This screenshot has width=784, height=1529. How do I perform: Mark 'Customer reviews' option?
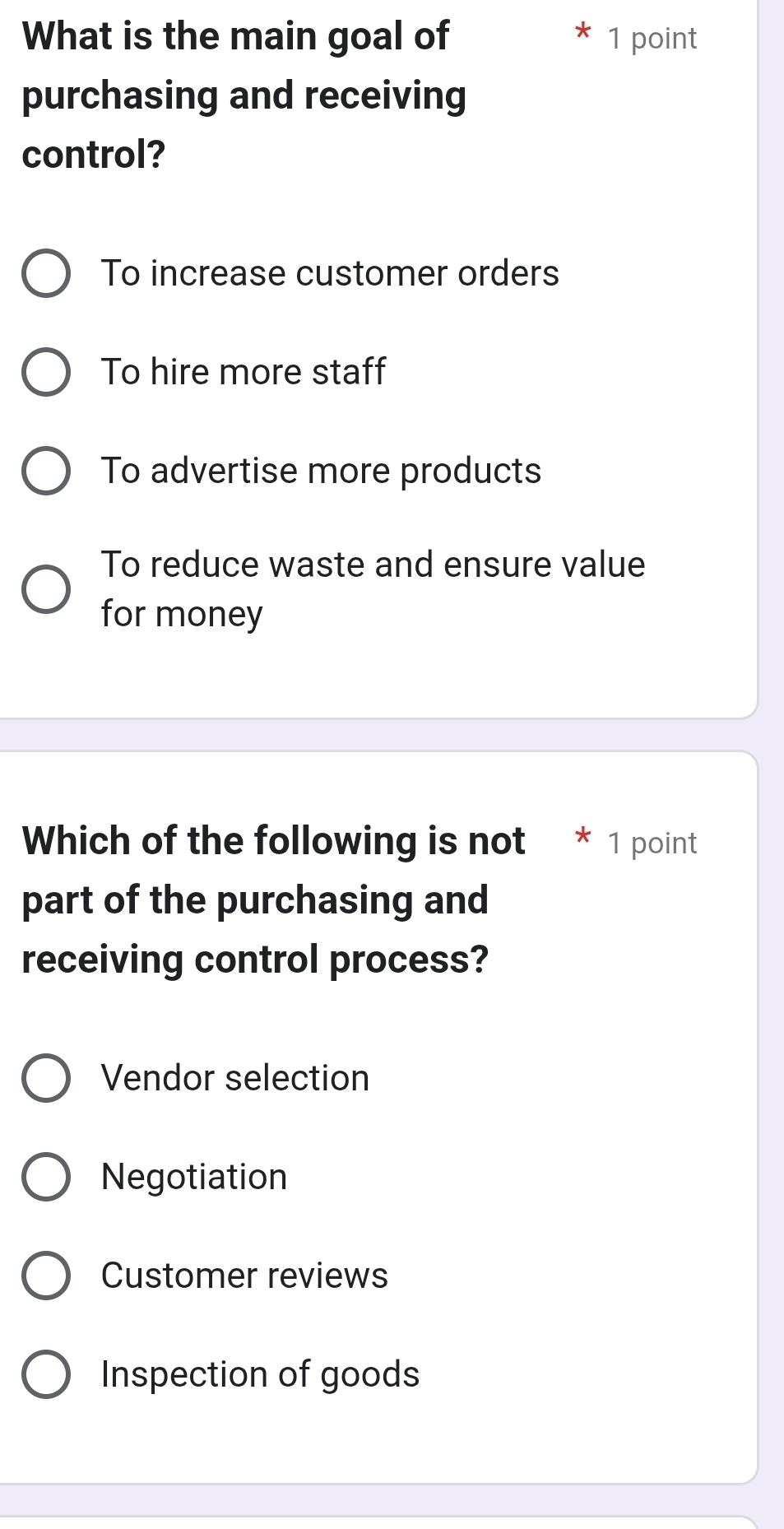click(x=46, y=1276)
